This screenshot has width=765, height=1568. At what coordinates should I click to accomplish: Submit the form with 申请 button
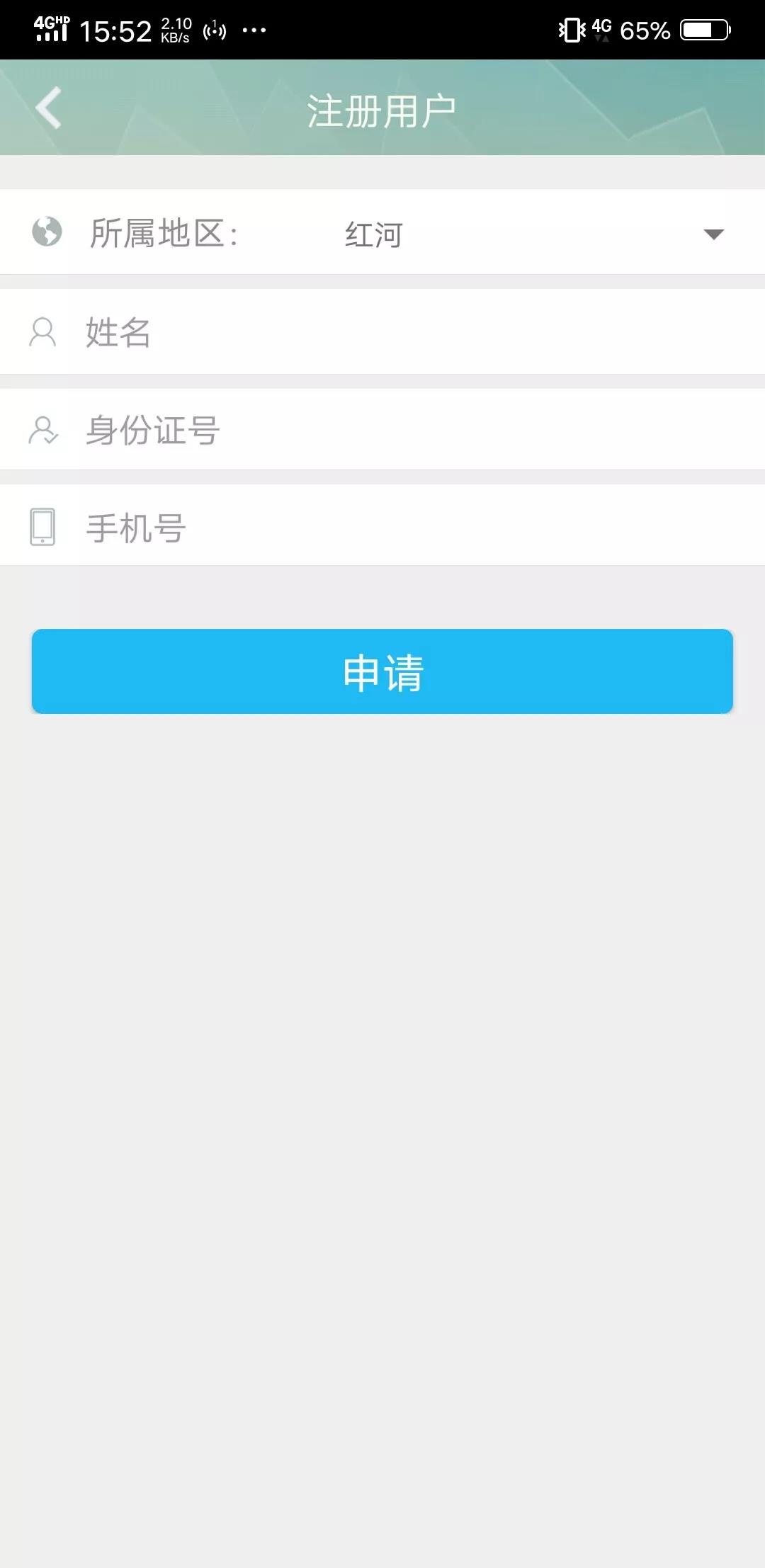[x=382, y=671]
